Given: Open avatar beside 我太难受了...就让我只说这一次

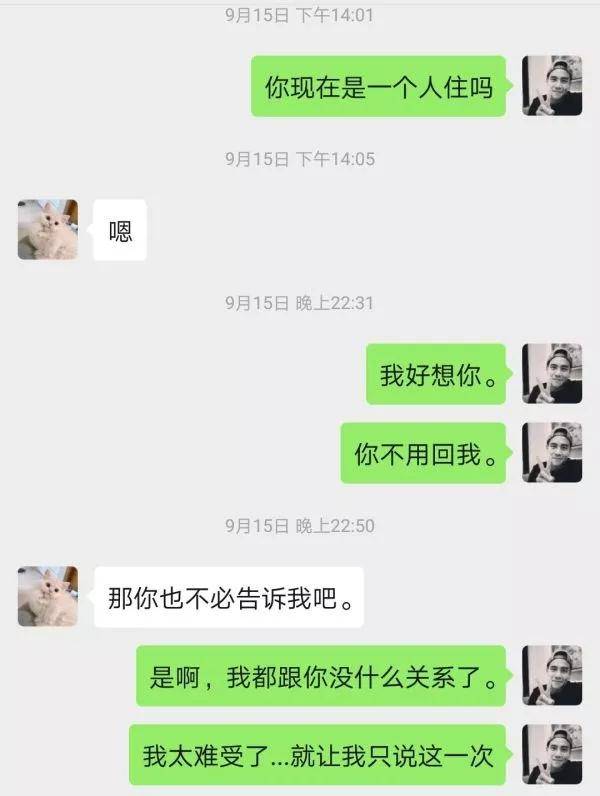Looking at the screenshot, I should pos(552,754).
